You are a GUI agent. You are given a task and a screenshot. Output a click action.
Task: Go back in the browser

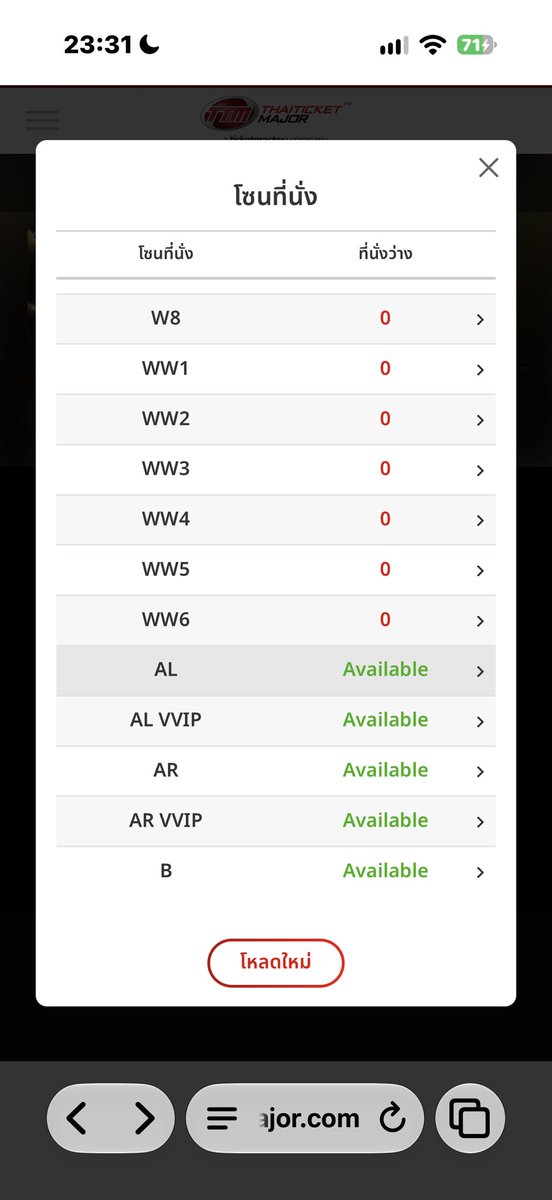click(77, 1117)
